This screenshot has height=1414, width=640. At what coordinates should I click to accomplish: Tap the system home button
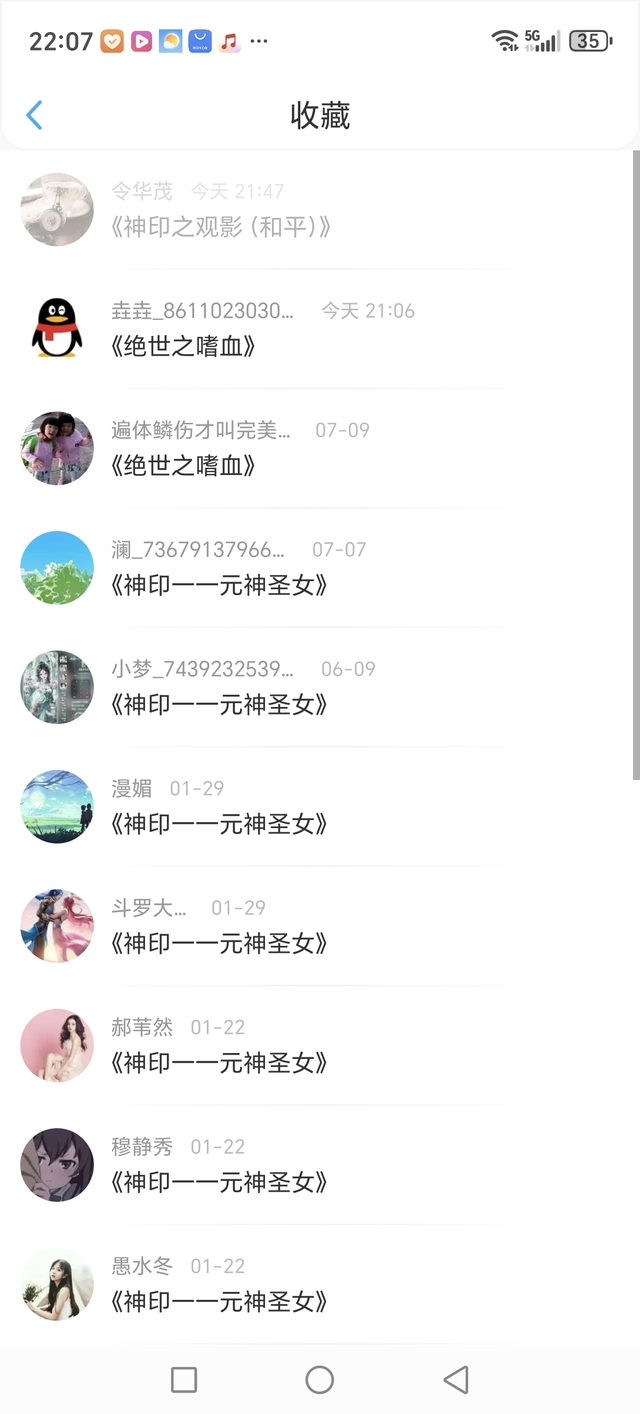[x=319, y=1380]
